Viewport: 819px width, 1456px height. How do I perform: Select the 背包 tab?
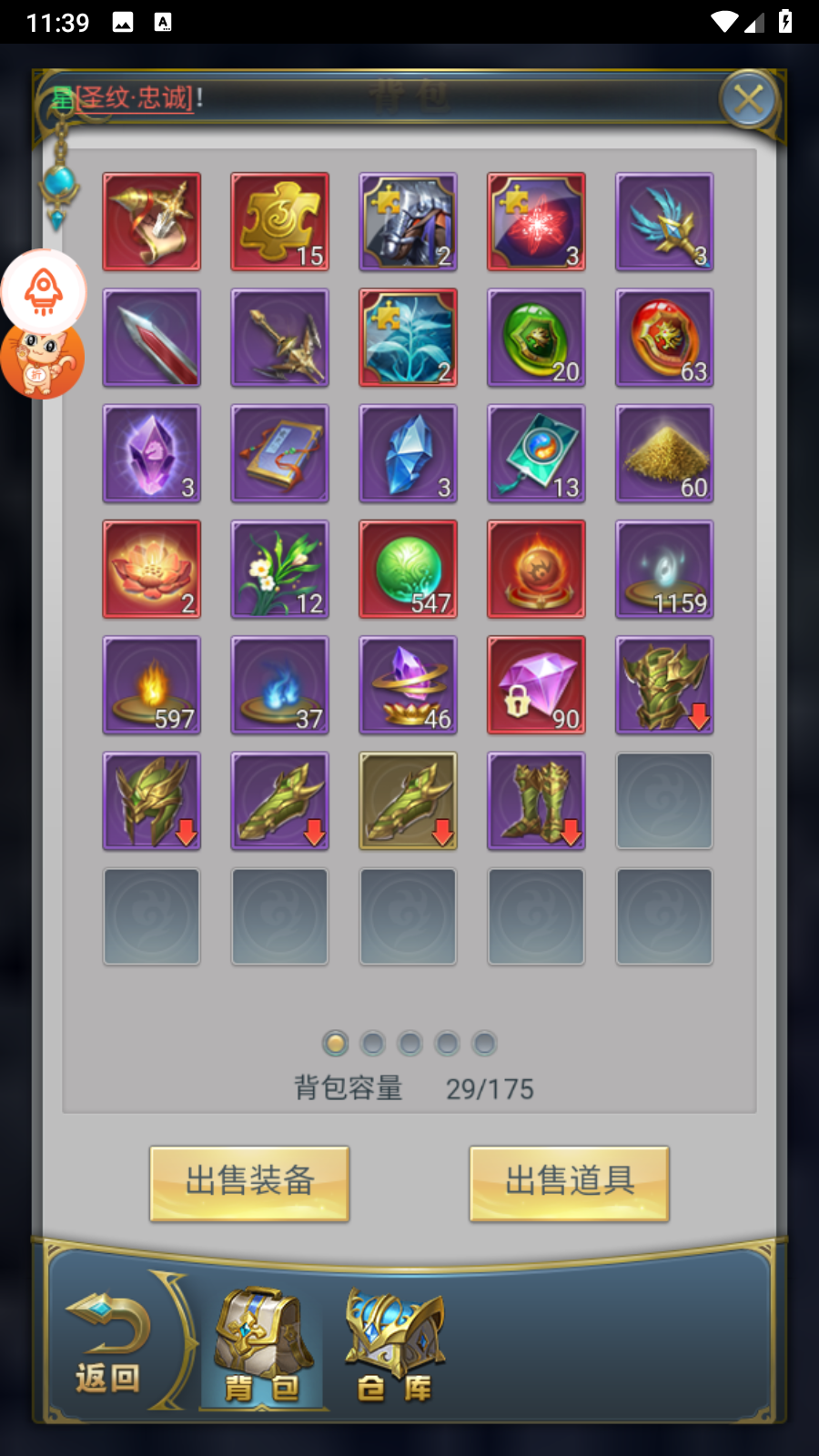(x=263, y=1347)
